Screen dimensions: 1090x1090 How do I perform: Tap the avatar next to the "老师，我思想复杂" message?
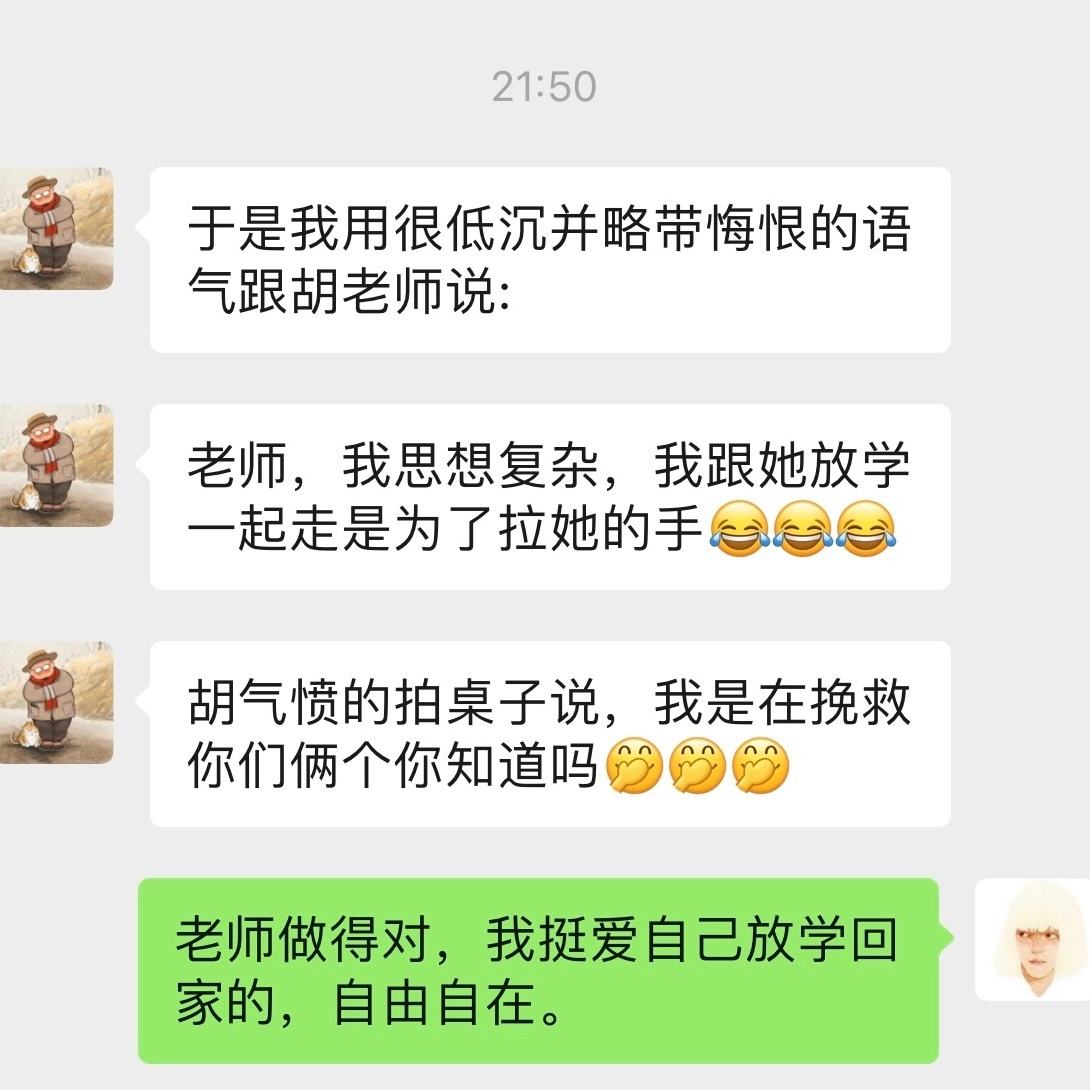55,465
